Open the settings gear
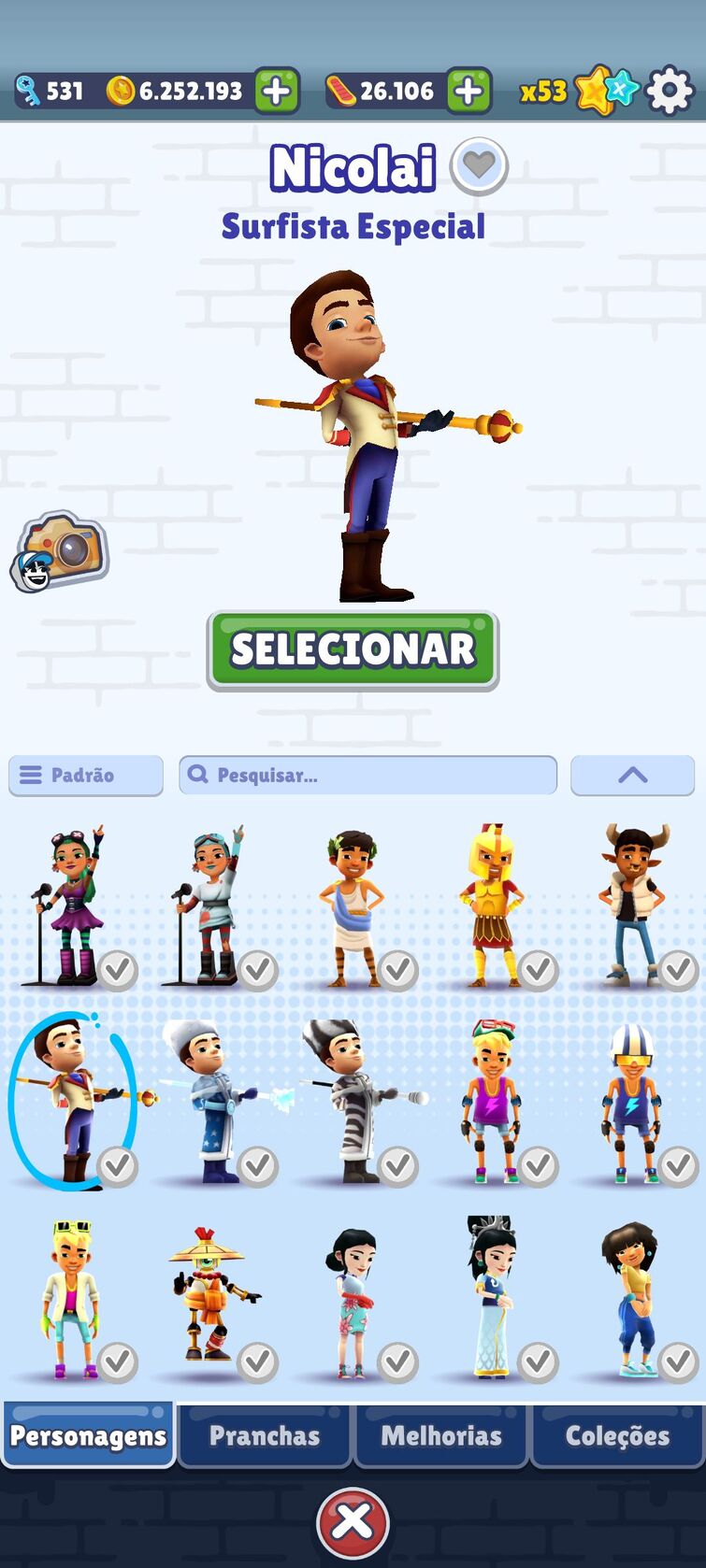The image size is (706, 1568). coord(670,91)
